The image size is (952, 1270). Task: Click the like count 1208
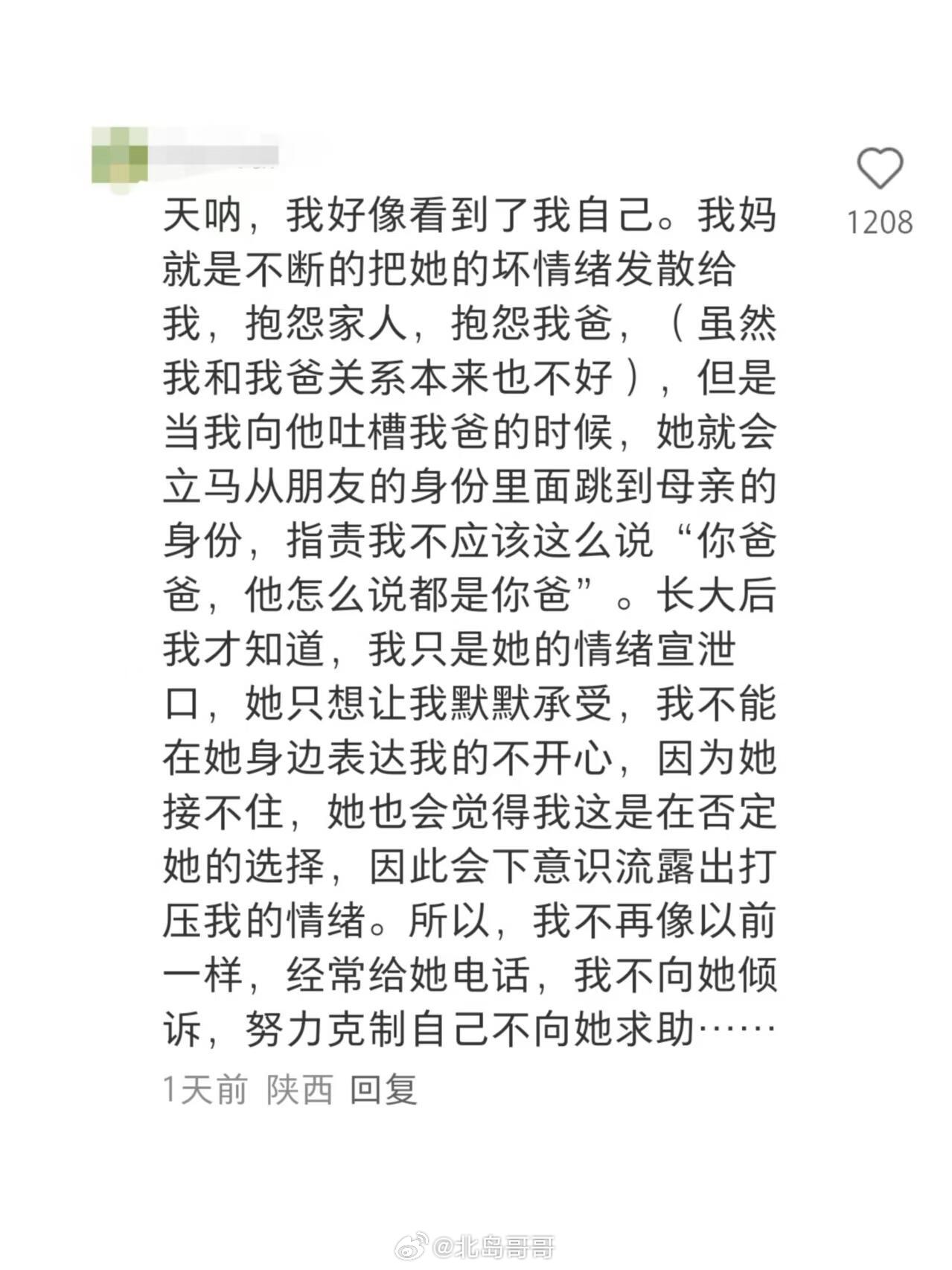[x=878, y=220]
